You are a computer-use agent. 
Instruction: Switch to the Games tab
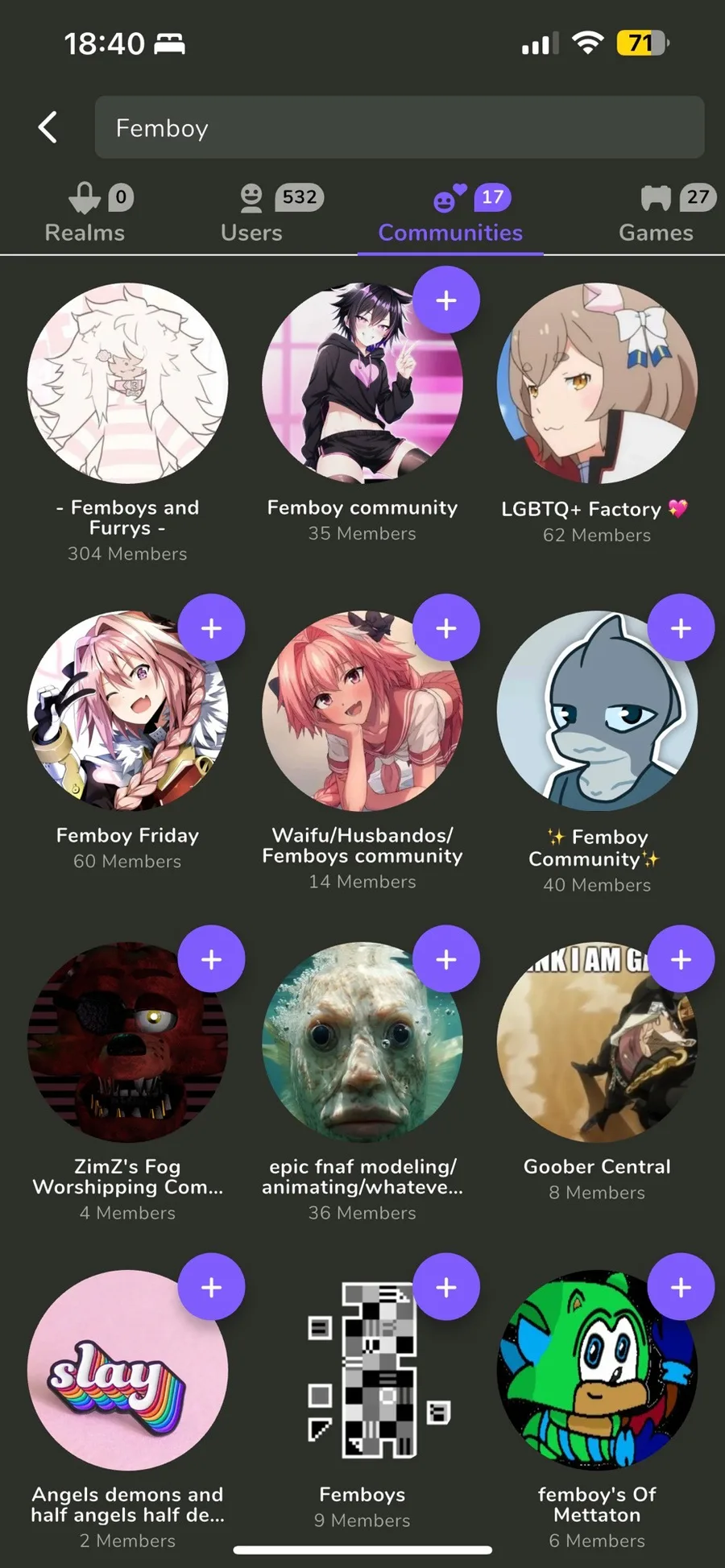(656, 213)
